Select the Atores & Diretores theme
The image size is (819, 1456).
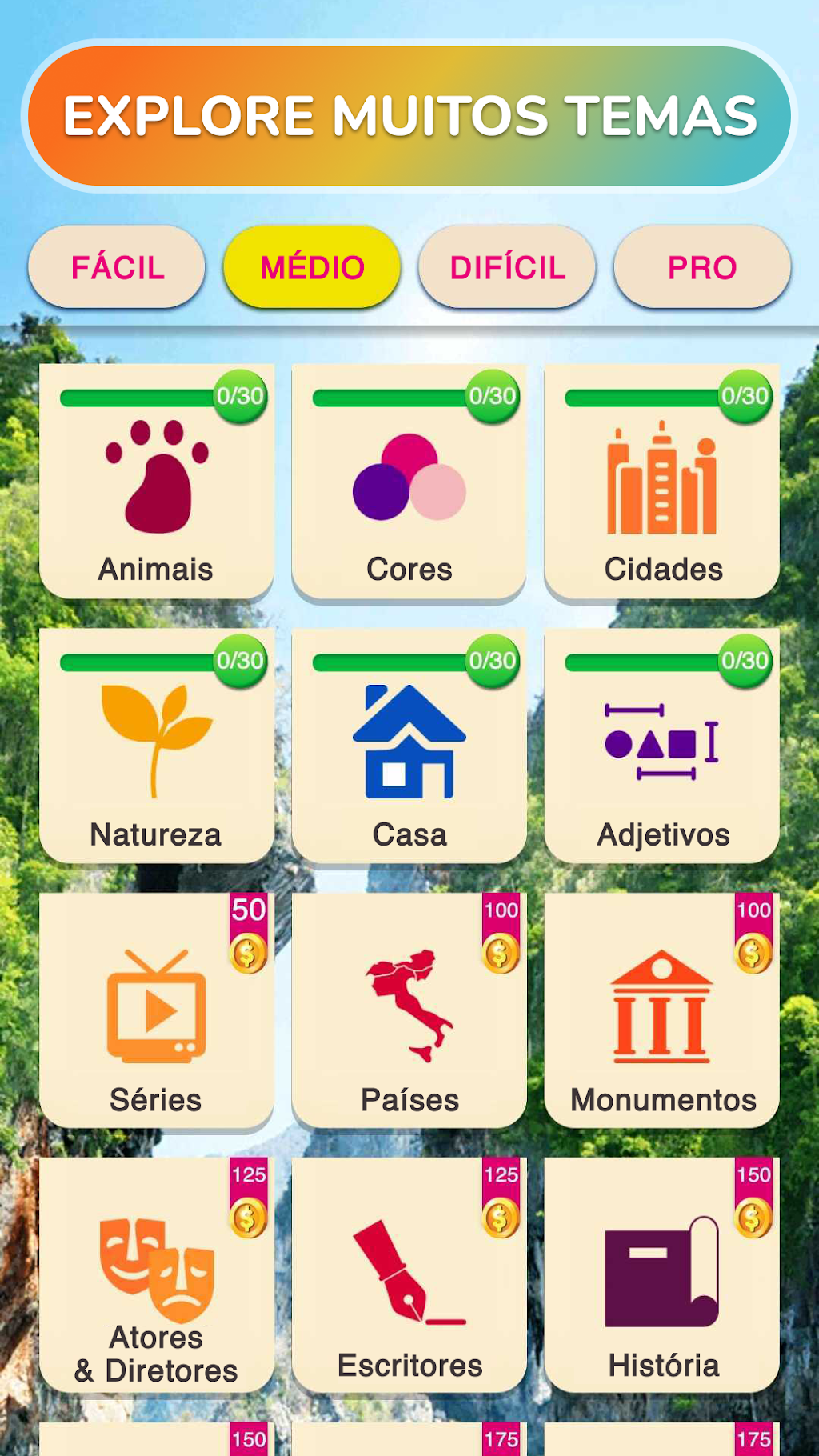[157, 1275]
